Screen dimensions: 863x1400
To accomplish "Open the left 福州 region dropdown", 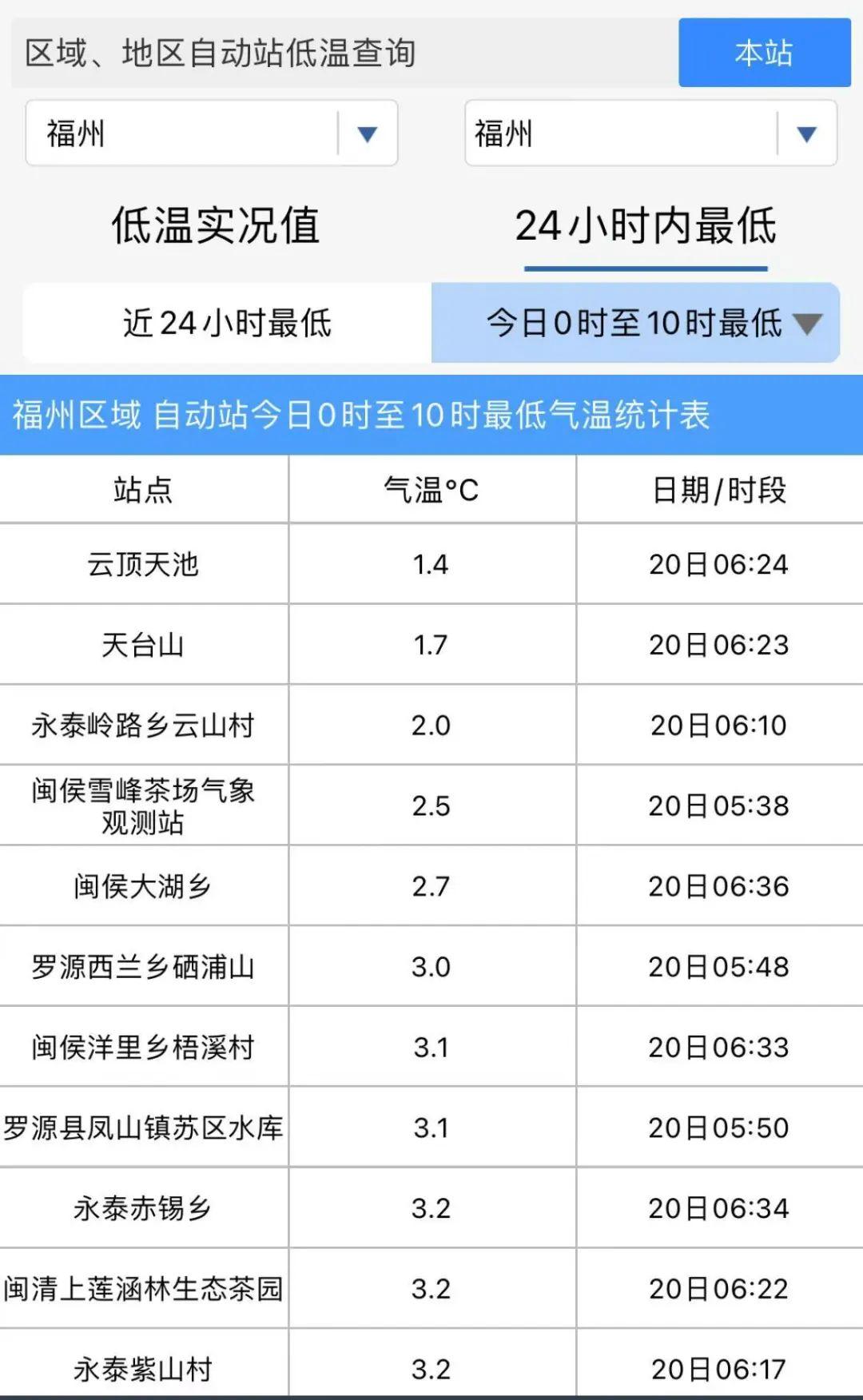I will coord(212,133).
